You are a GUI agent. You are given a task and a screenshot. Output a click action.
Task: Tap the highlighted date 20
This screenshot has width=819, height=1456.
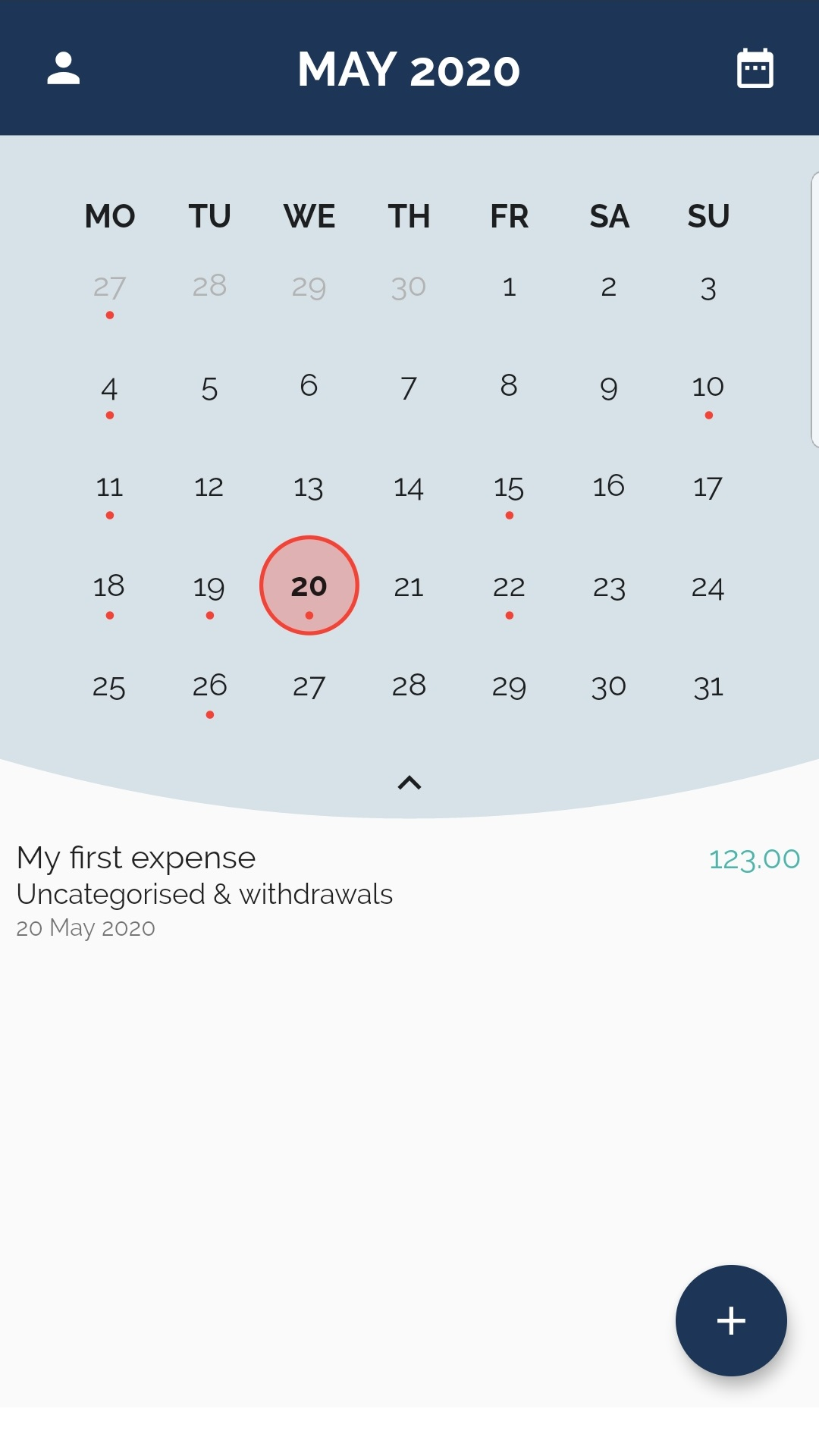[309, 585]
